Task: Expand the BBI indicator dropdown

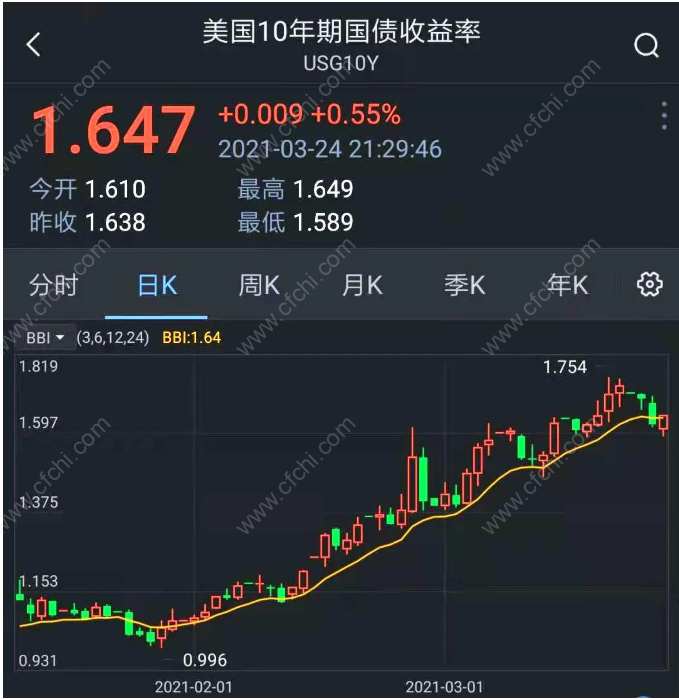Action: click(45, 338)
